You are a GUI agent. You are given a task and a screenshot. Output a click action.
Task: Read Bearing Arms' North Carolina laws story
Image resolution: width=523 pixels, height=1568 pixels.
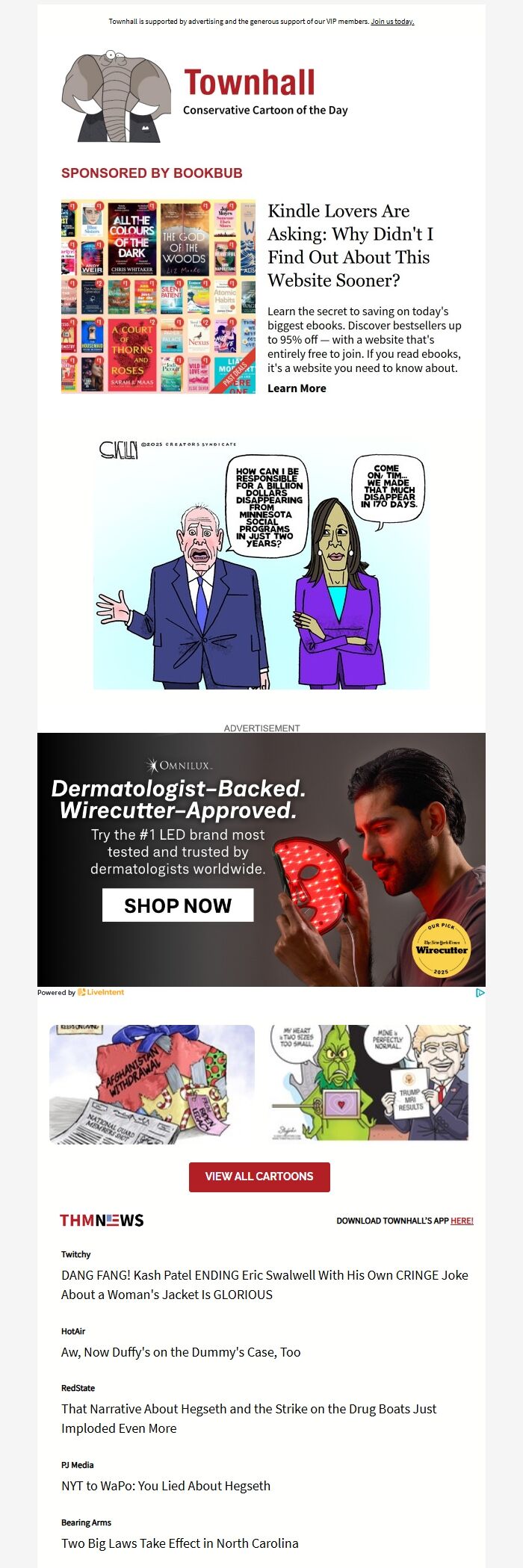pos(179,1543)
